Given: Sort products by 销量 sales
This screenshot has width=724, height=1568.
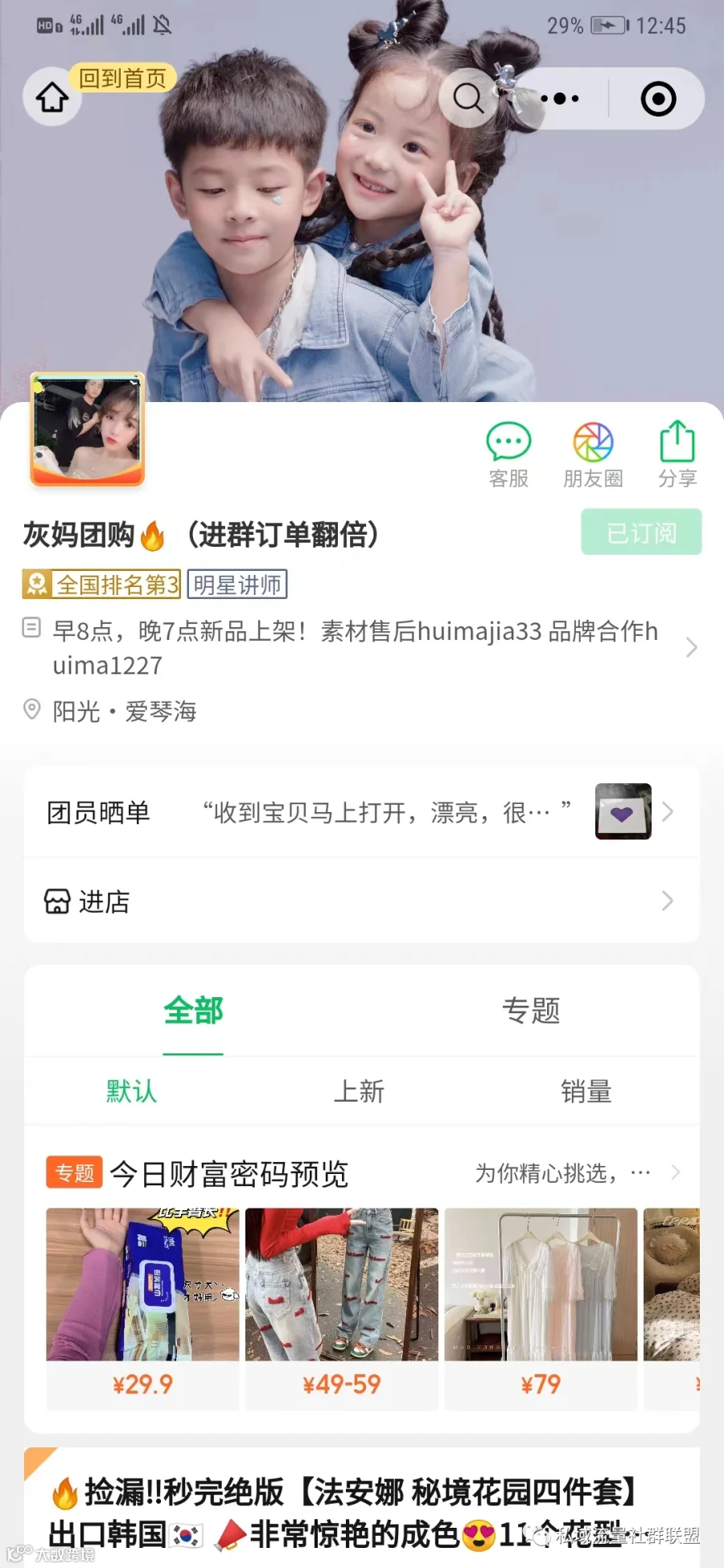Looking at the screenshot, I should 586,1092.
